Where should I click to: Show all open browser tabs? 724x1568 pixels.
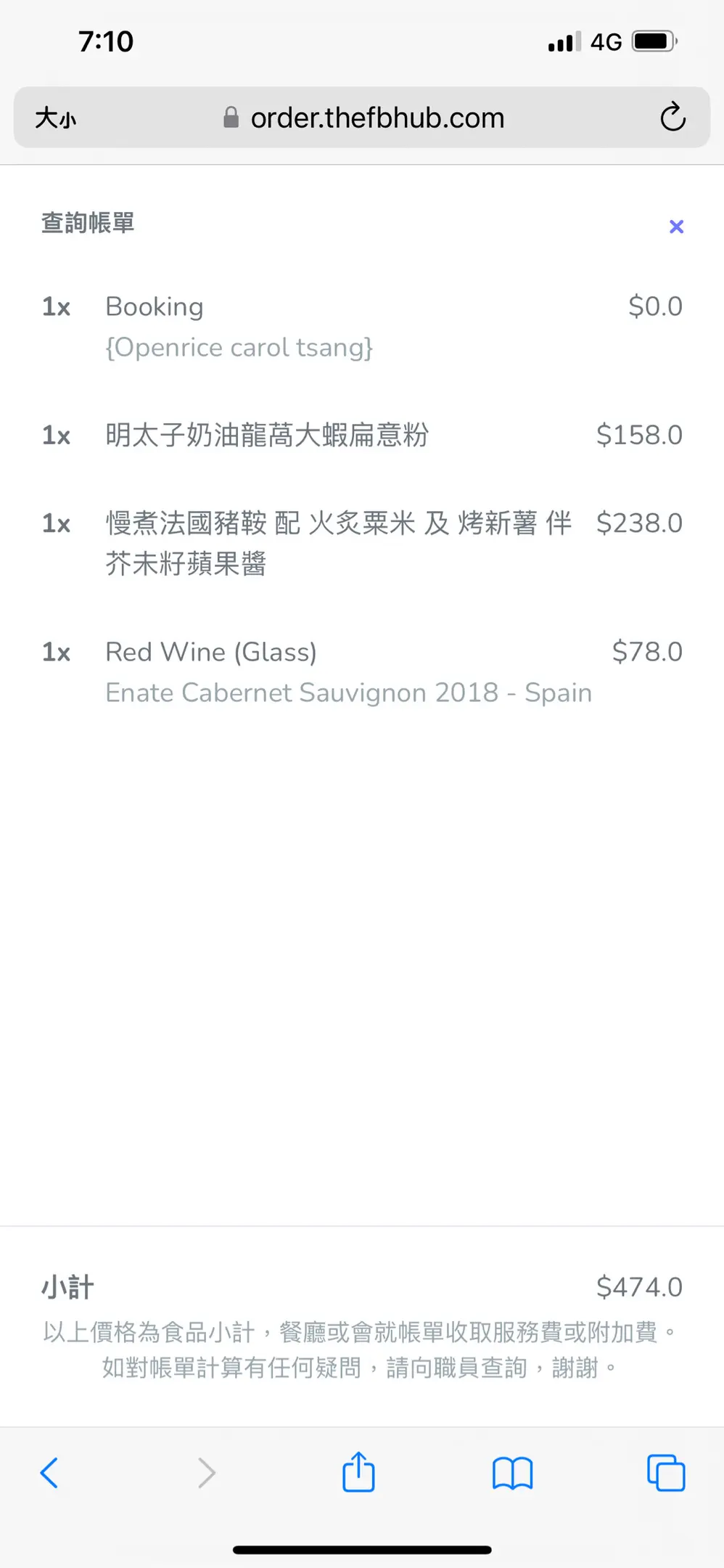point(665,1473)
